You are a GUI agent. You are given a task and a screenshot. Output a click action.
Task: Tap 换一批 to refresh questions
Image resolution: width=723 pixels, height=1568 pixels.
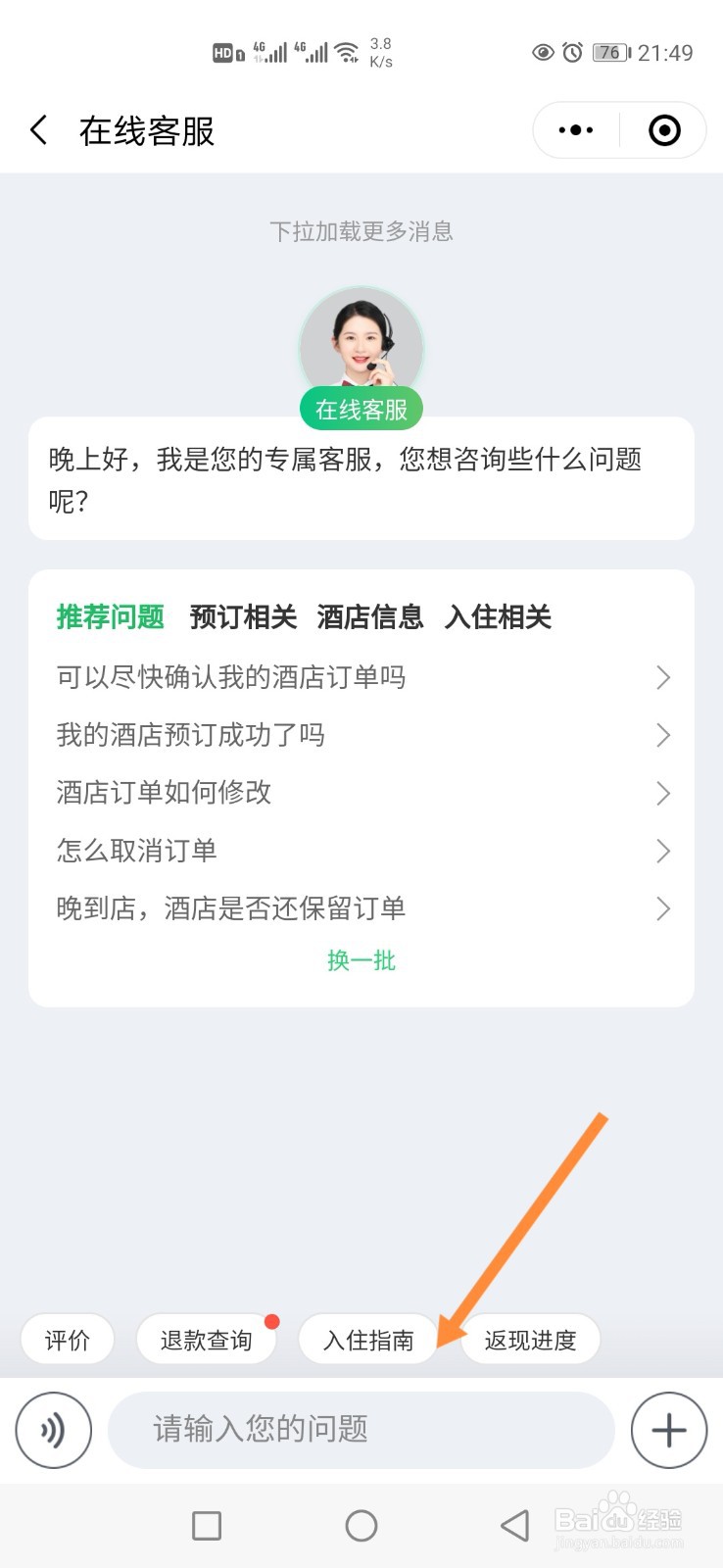pos(361,960)
